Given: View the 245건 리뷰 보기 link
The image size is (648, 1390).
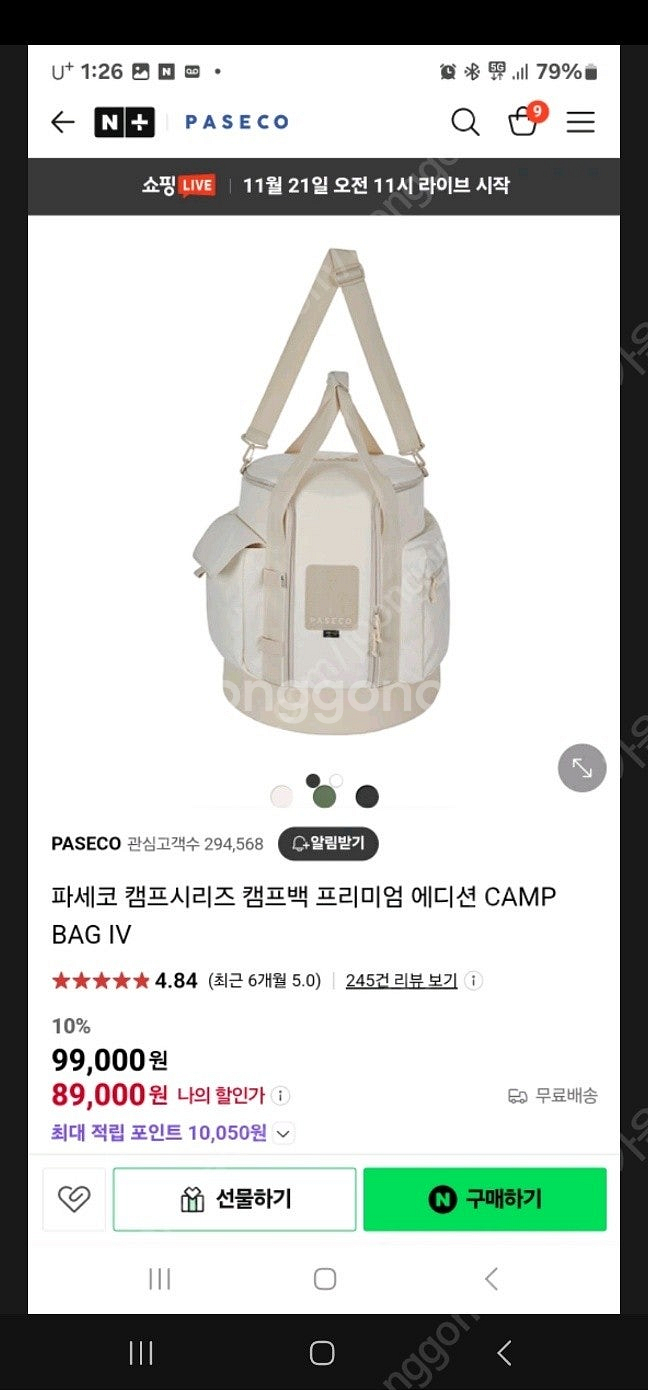Looking at the screenshot, I should (x=401, y=980).
